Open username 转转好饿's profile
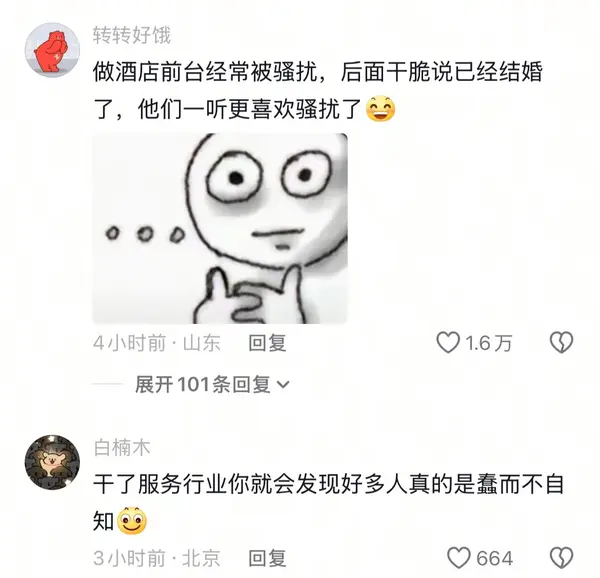This screenshot has height=578, width=600. [x=131, y=35]
